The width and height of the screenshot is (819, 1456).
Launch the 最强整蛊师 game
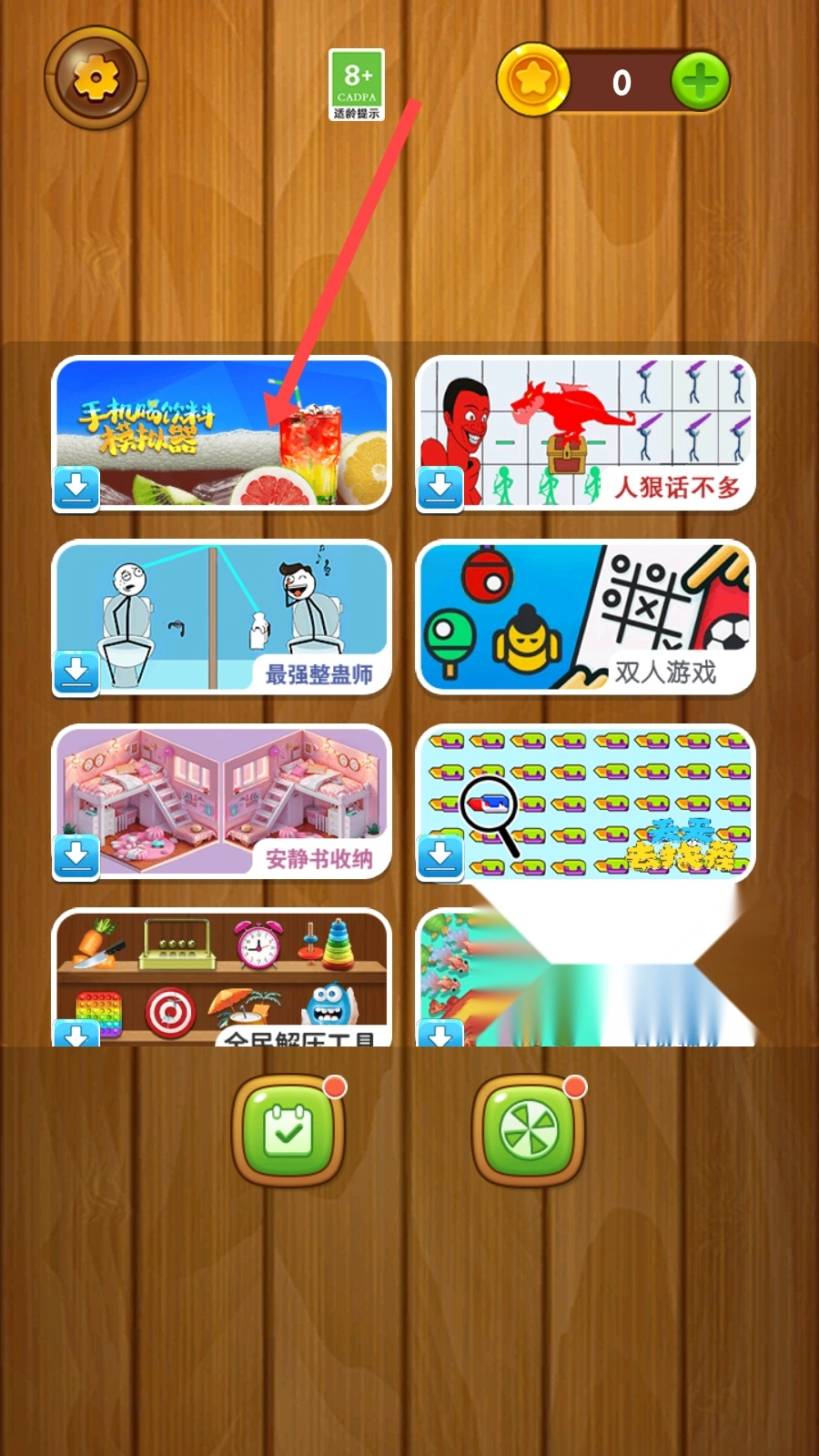(x=222, y=618)
